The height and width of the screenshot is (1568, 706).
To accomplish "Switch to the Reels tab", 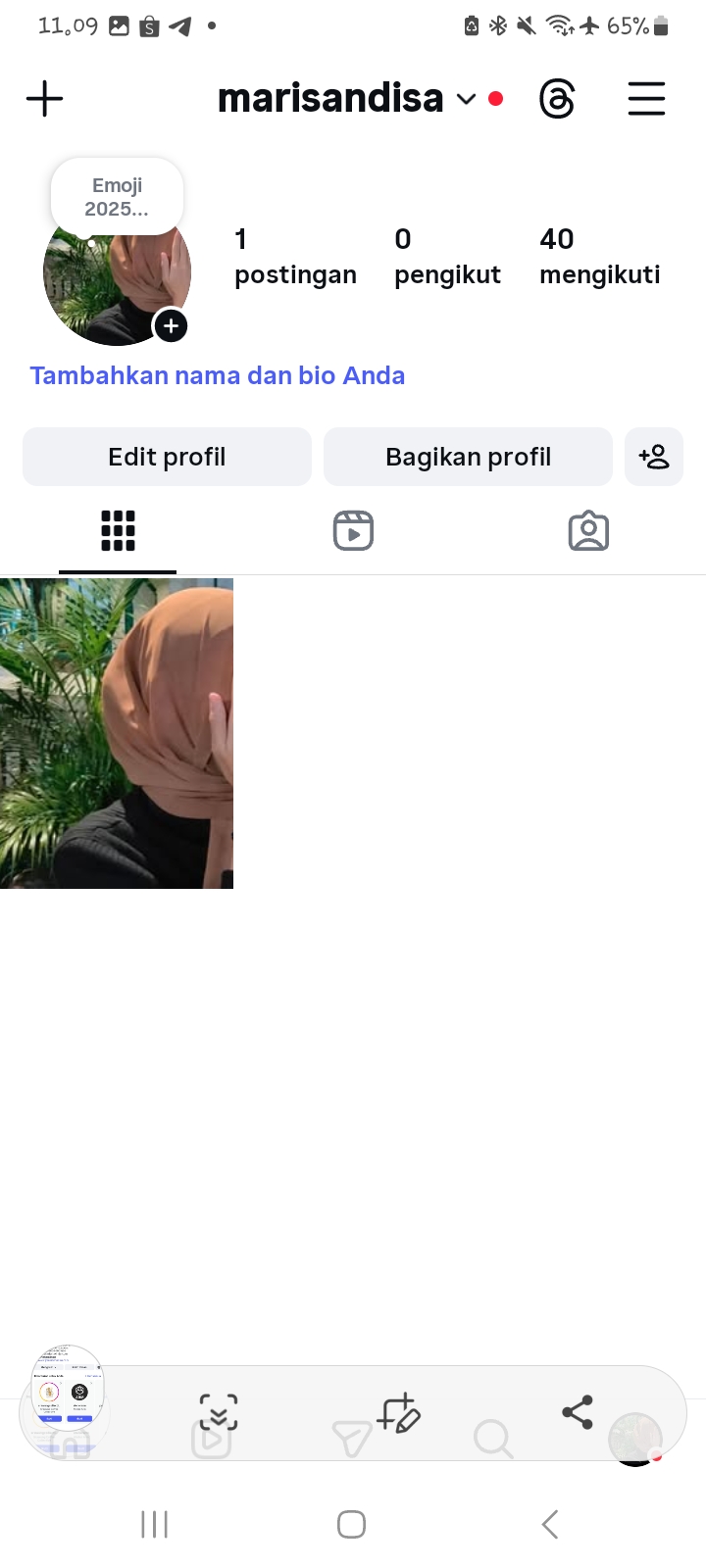I will pyautogui.click(x=353, y=531).
